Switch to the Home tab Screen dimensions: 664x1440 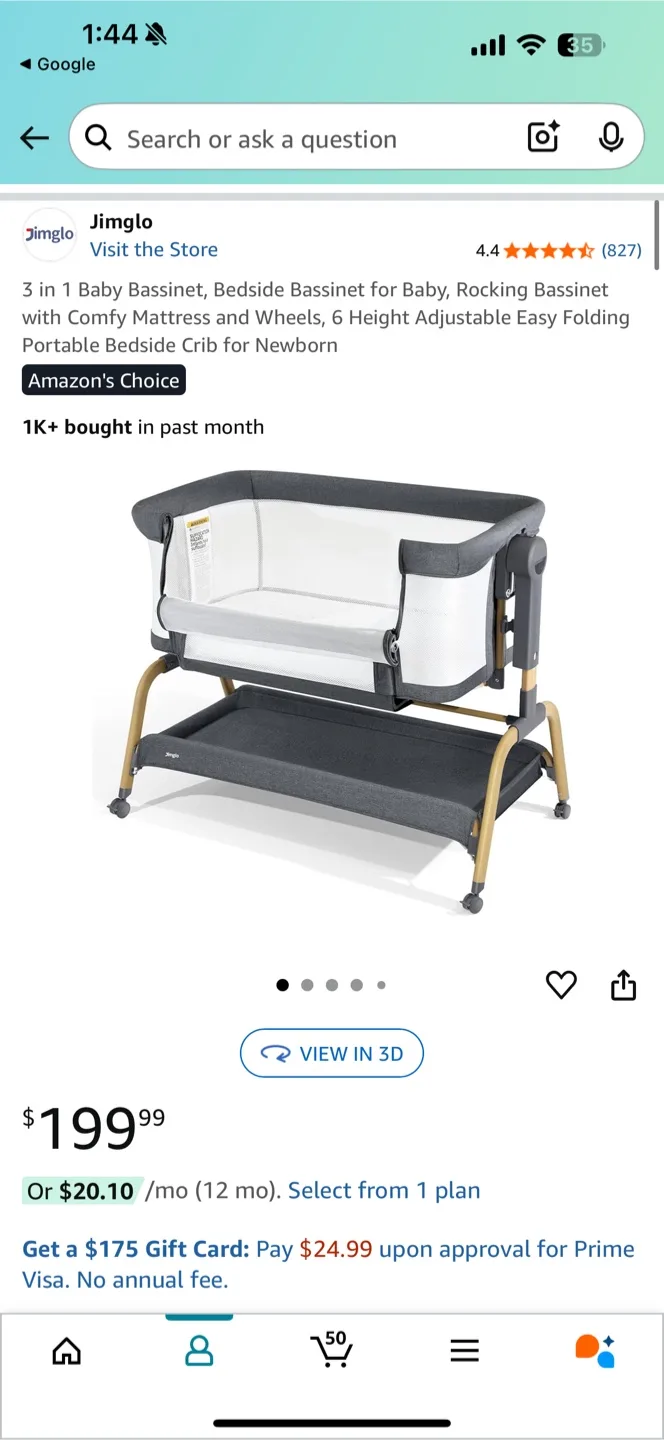click(x=66, y=1352)
